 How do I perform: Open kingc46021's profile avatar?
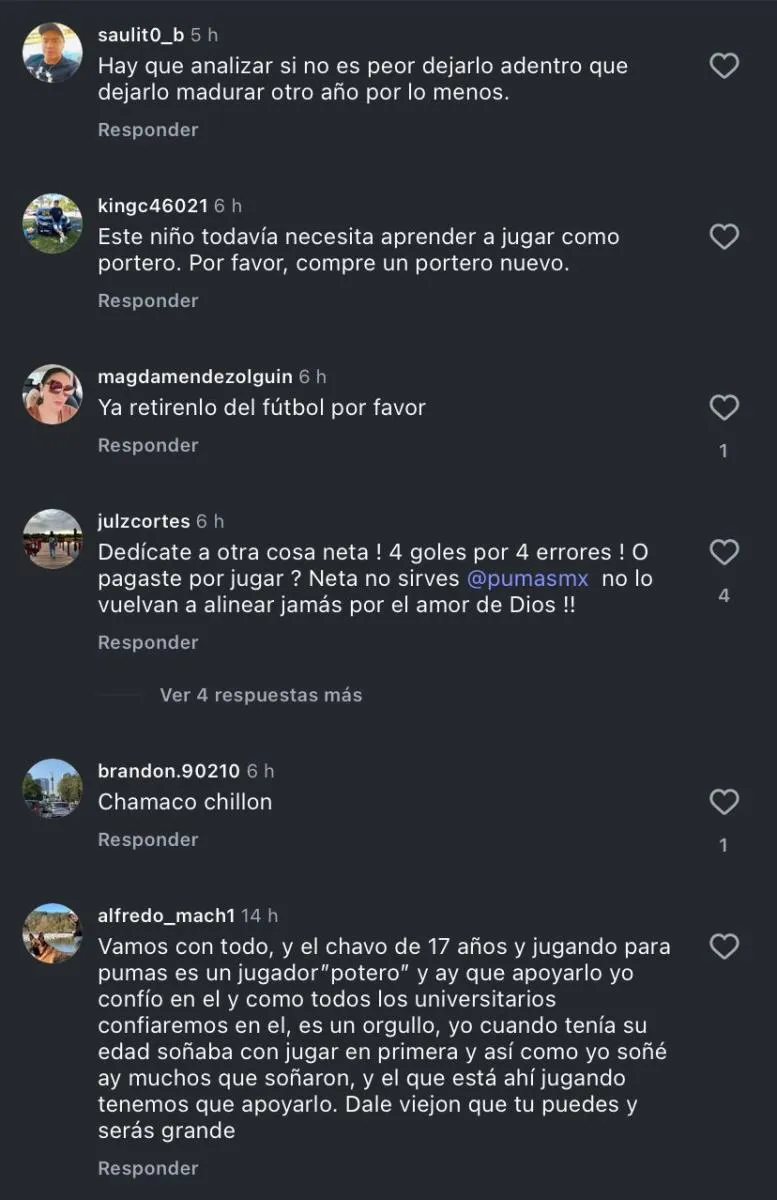(52, 223)
